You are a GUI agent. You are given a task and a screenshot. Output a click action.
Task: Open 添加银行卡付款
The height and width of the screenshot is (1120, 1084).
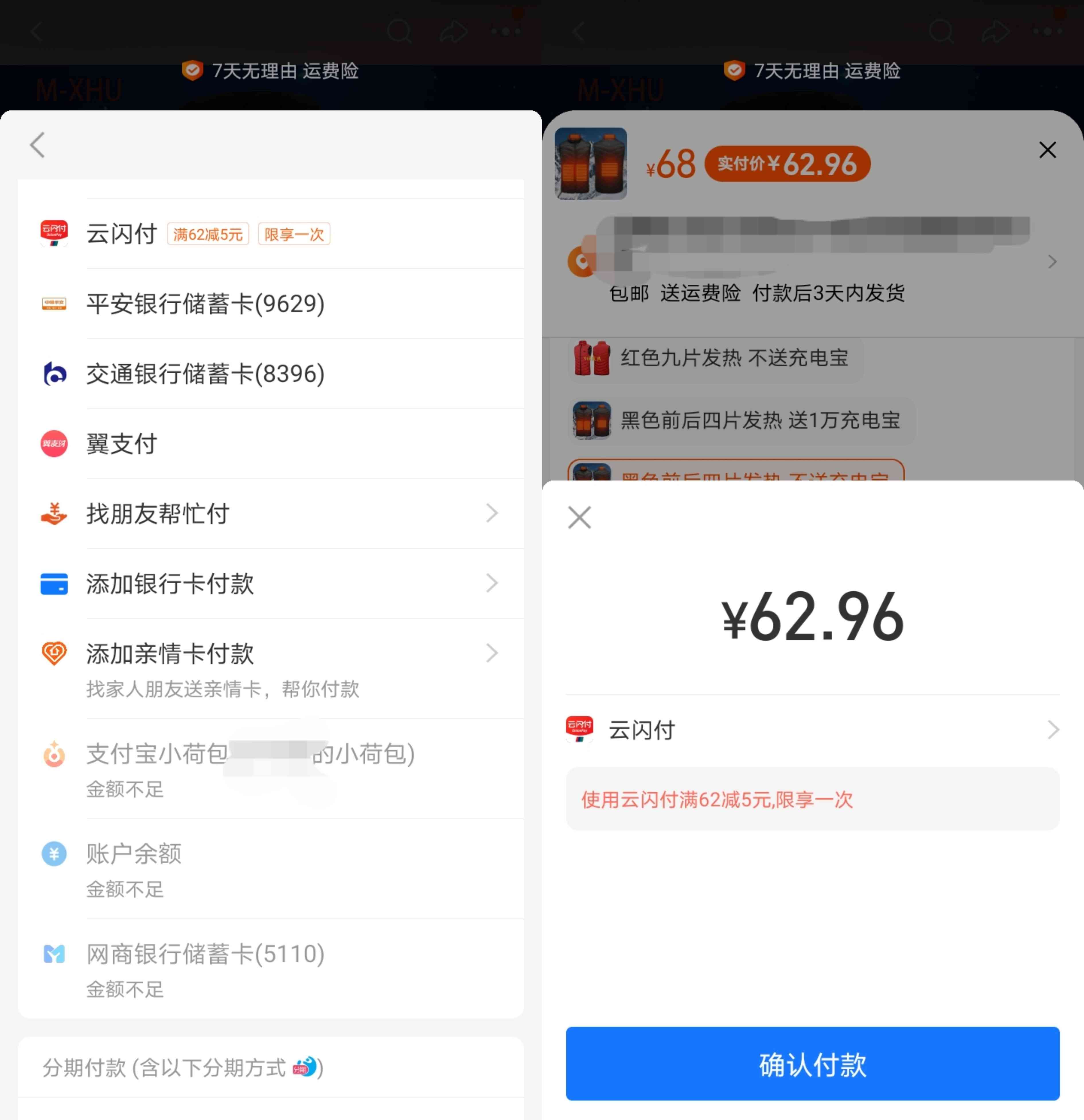coord(270,583)
